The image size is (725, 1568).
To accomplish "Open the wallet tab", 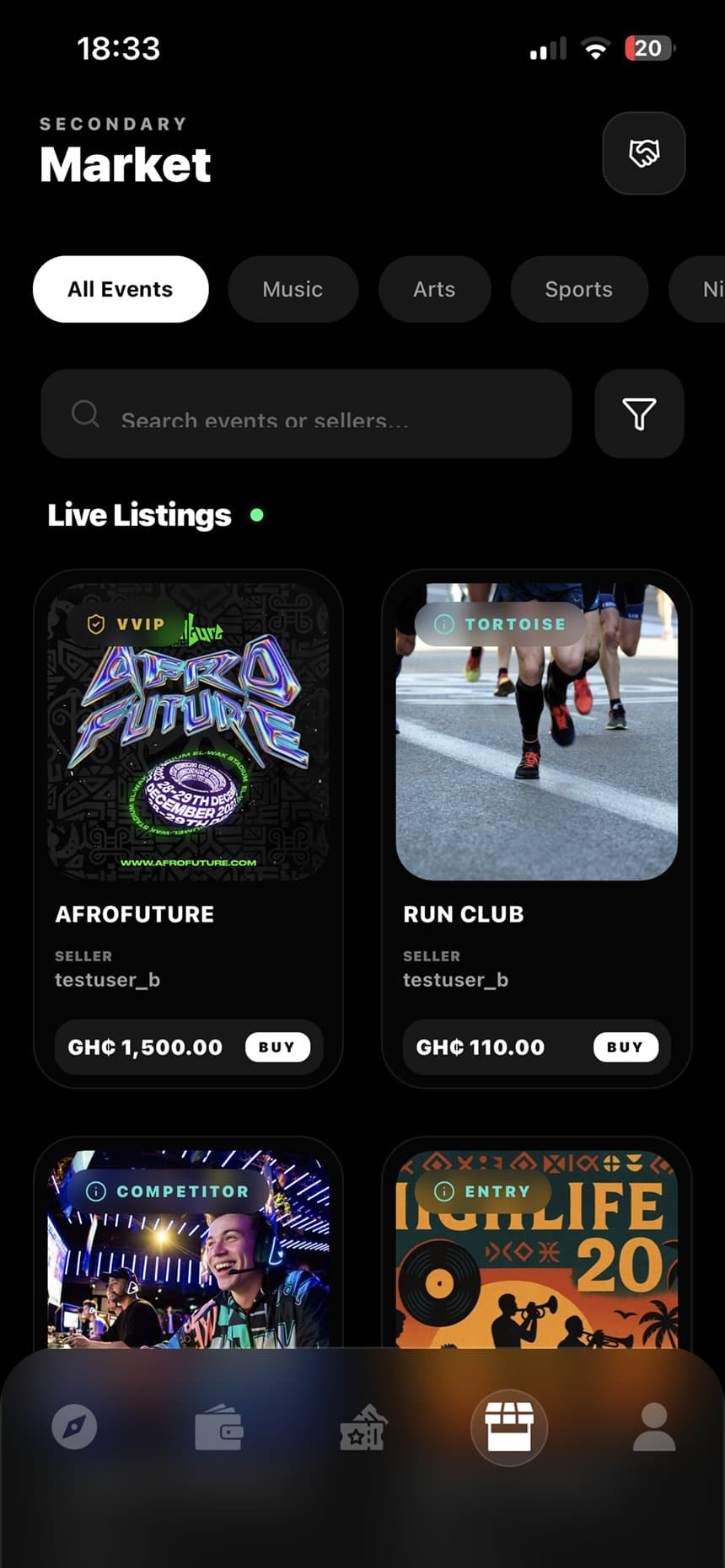I will [219, 1427].
